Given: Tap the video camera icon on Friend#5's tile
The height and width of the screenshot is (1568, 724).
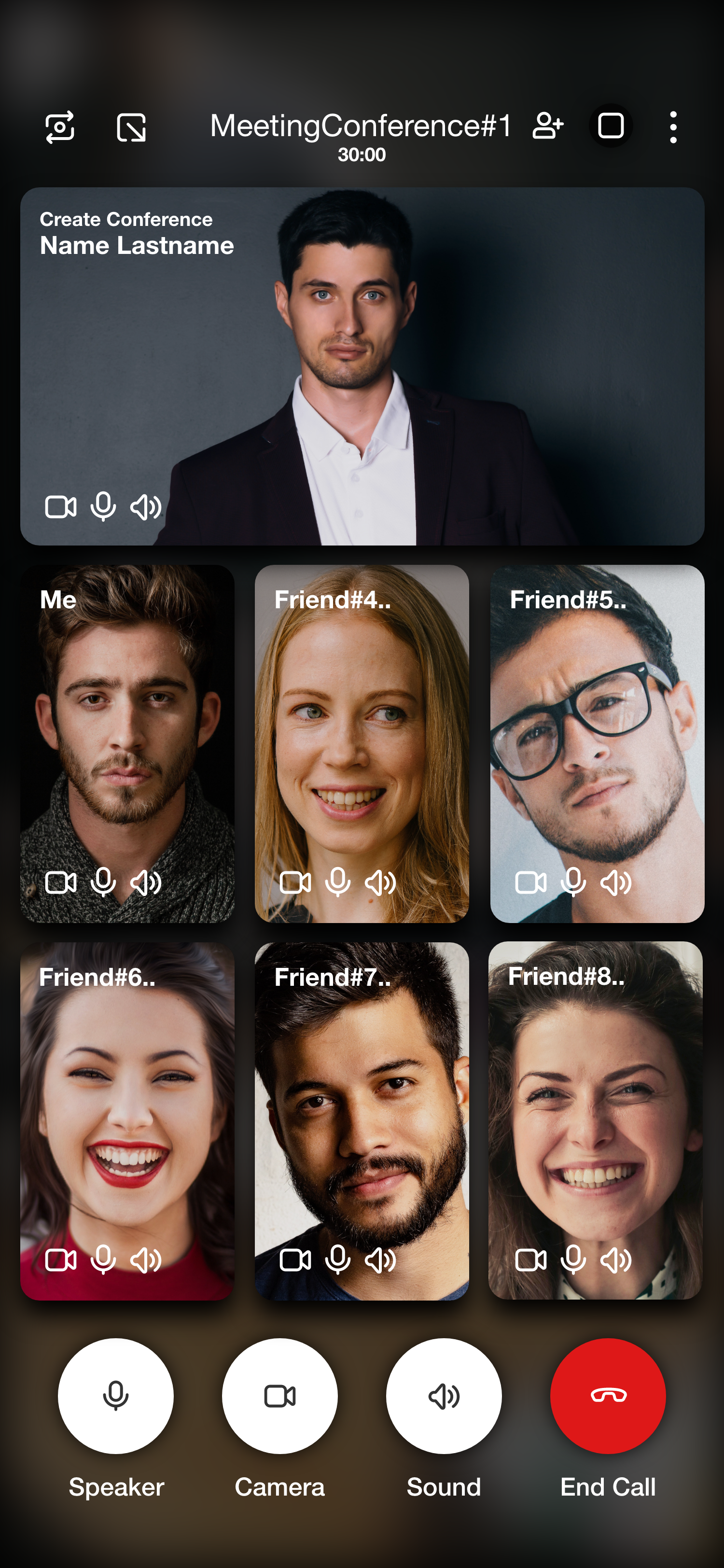Looking at the screenshot, I should pyautogui.click(x=530, y=882).
